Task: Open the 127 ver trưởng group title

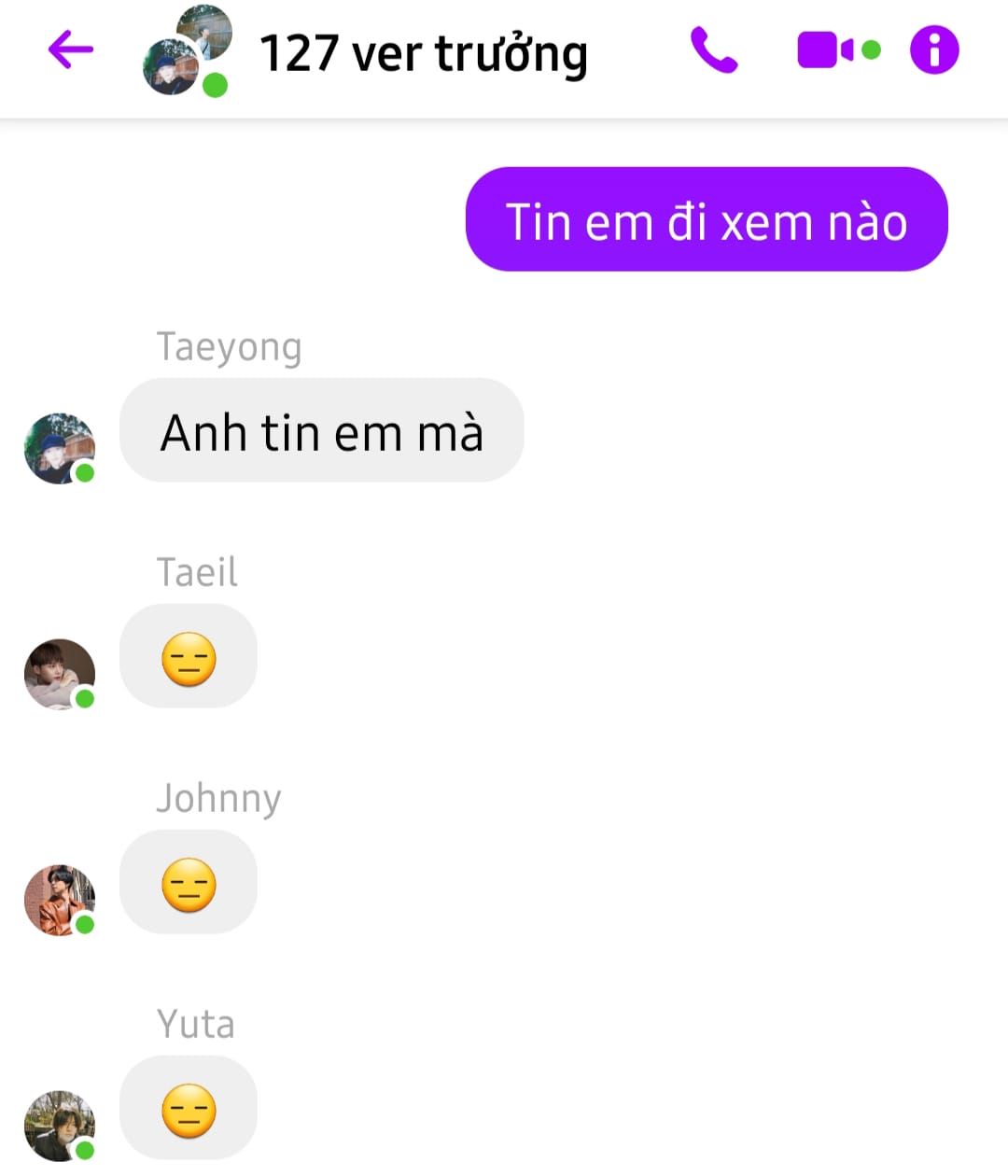Action: click(x=423, y=53)
